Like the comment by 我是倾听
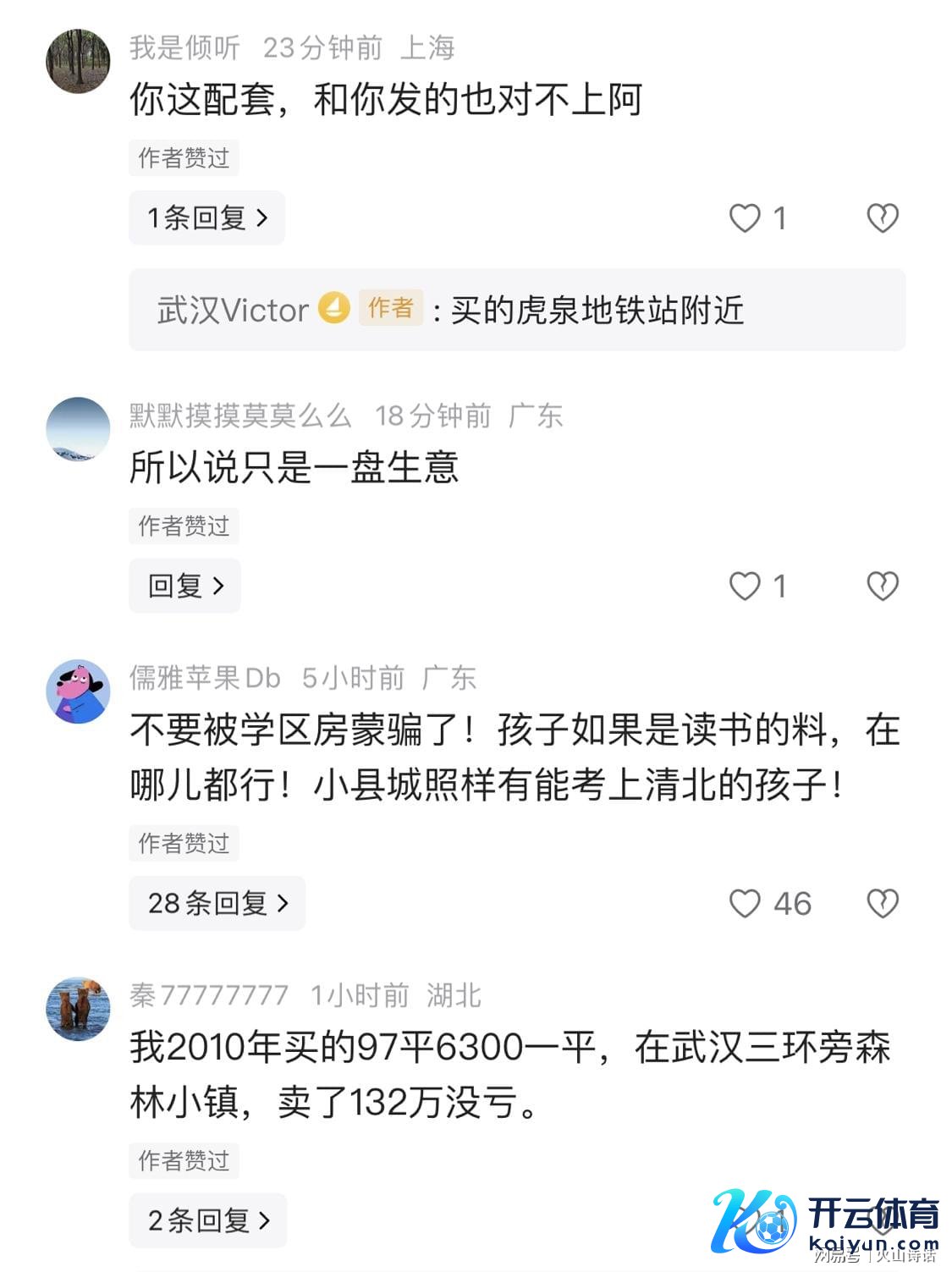Screen dimensions: 952x1272 [745, 218]
